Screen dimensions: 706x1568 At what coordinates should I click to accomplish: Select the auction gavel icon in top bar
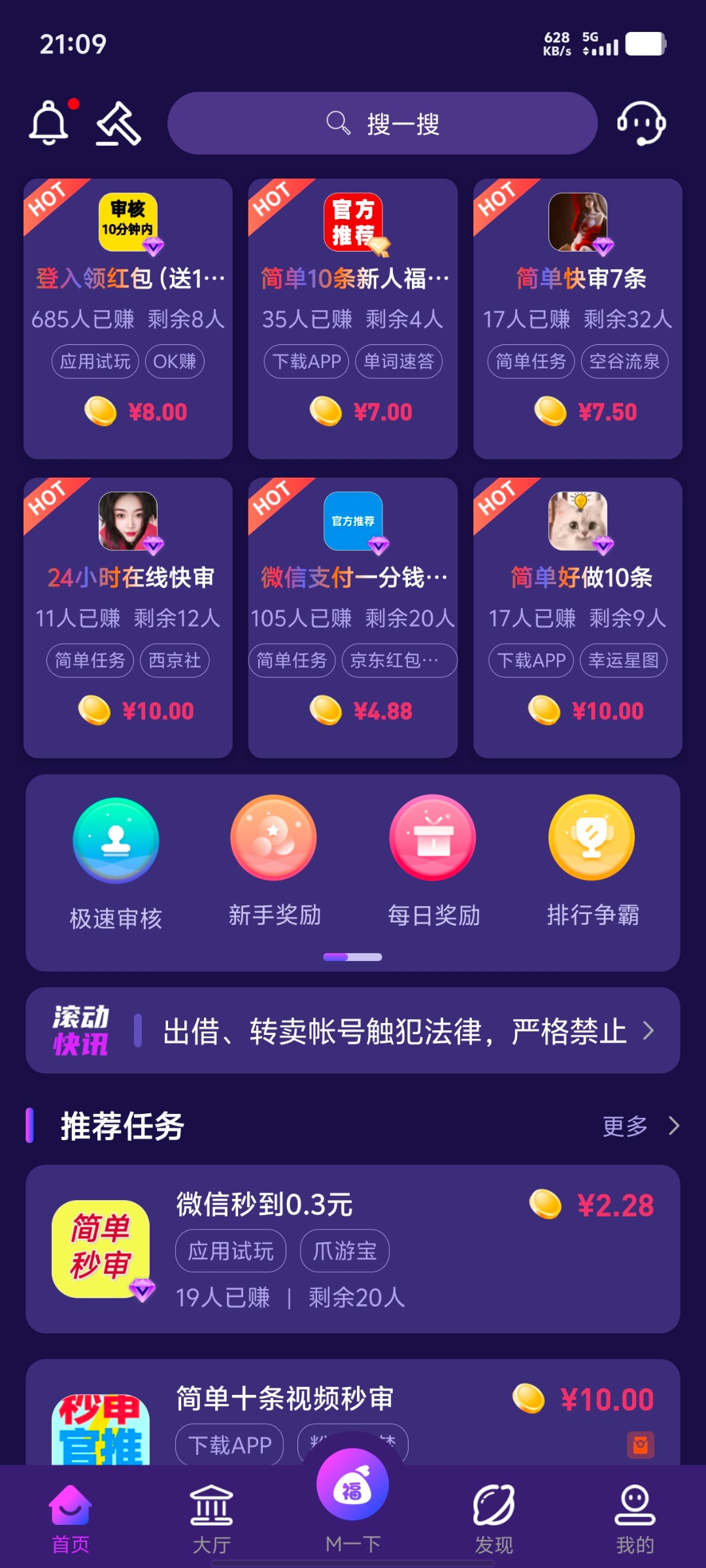tap(120, 124)
